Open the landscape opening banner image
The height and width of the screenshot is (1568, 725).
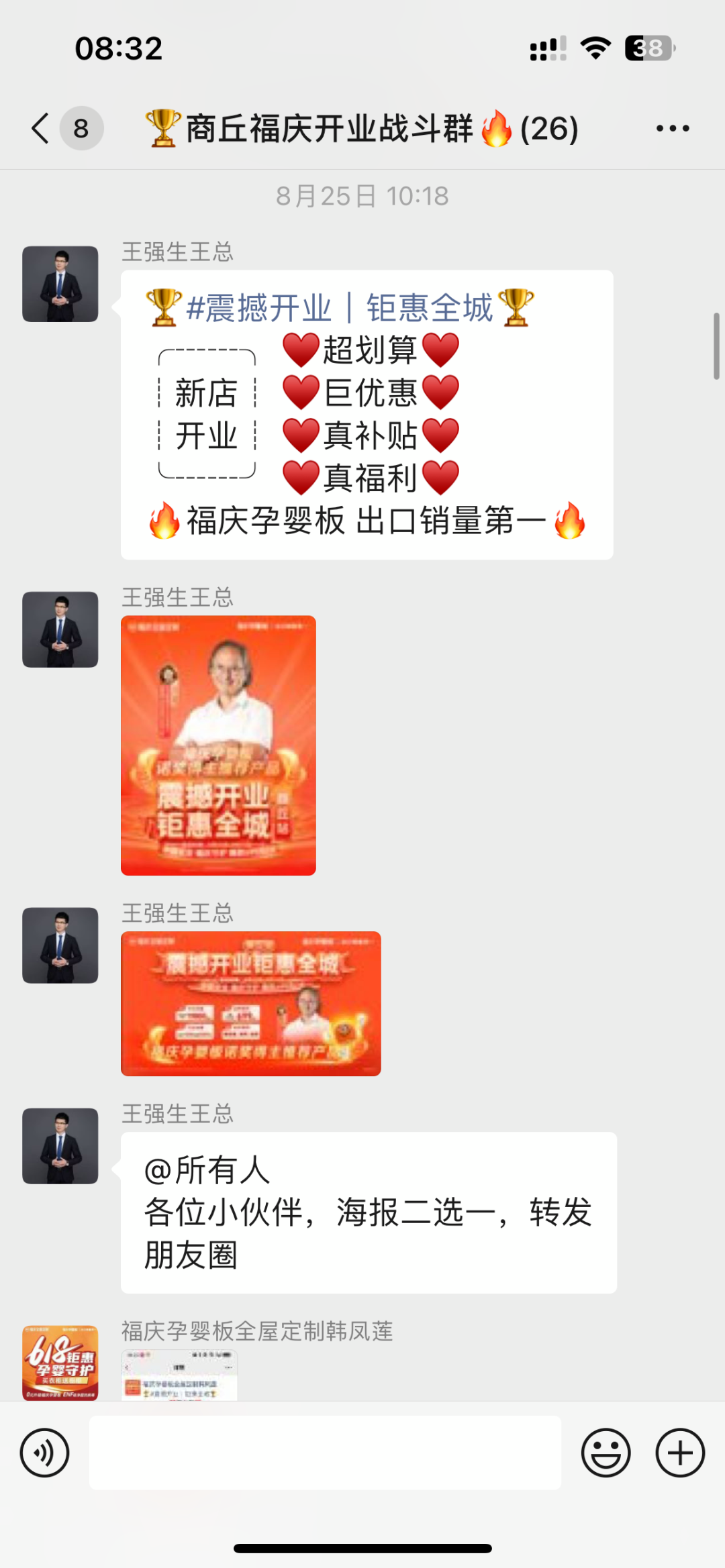click(x=250, y=1003)
